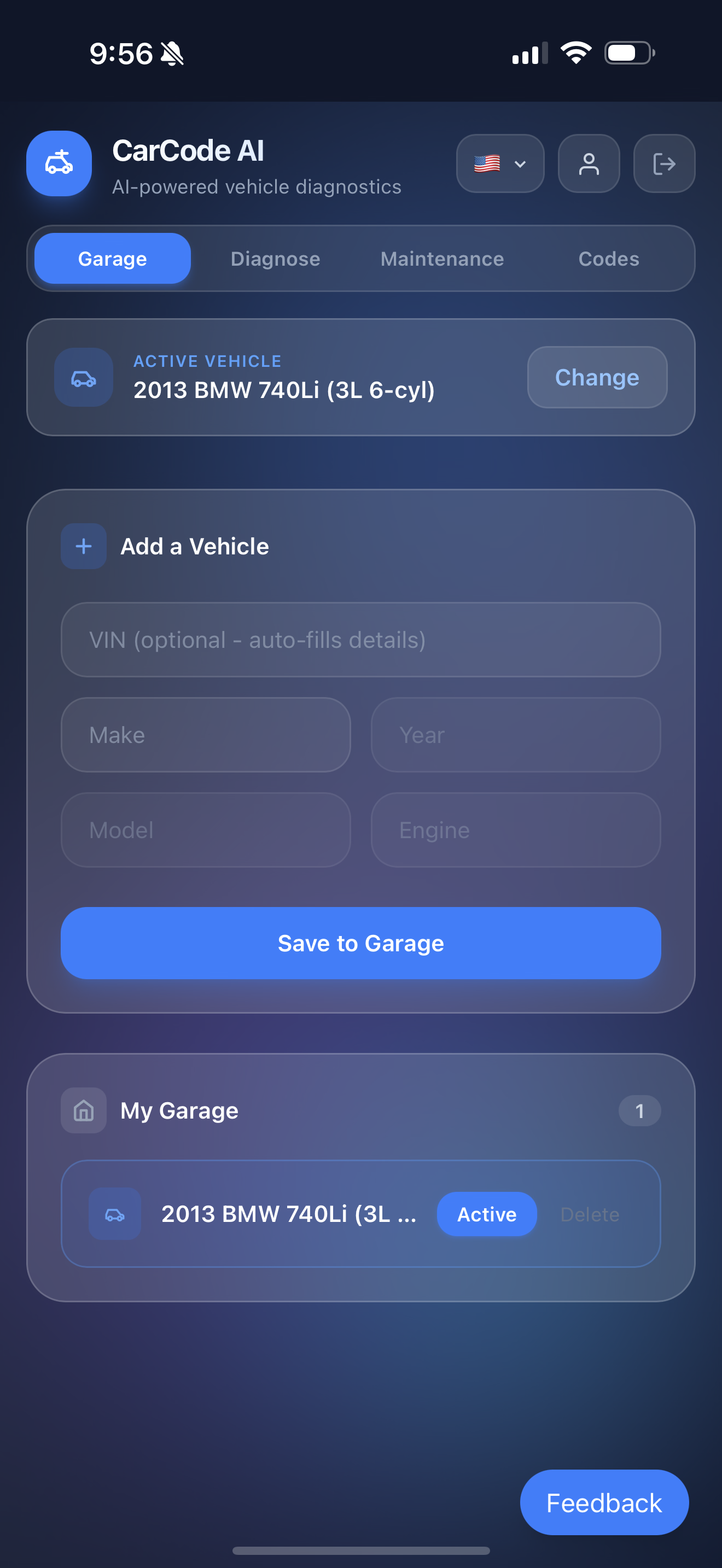Click the CarCode AI car logo icon
This screenshot has width=722, height=1568.
59,163
